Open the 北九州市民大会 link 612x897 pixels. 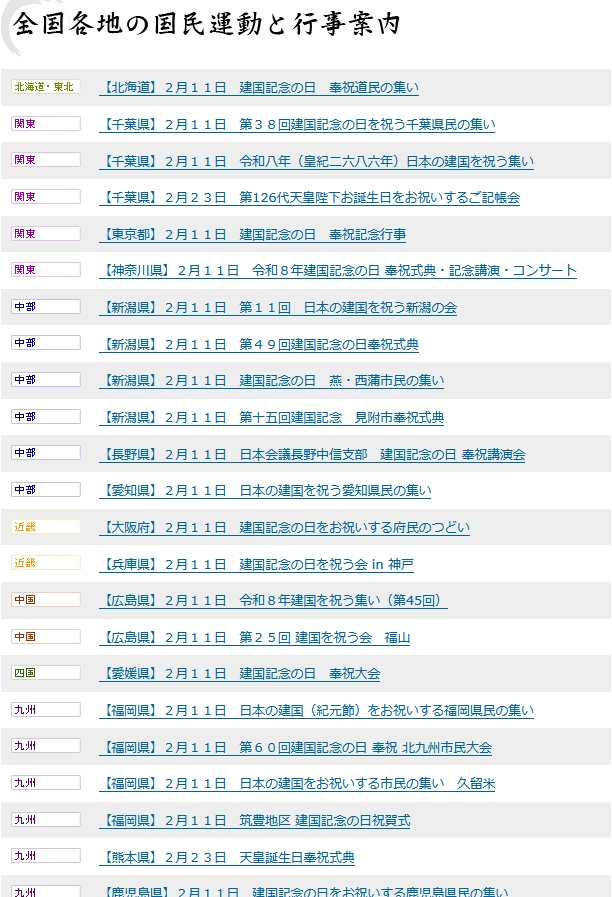[x=295, y=748]
